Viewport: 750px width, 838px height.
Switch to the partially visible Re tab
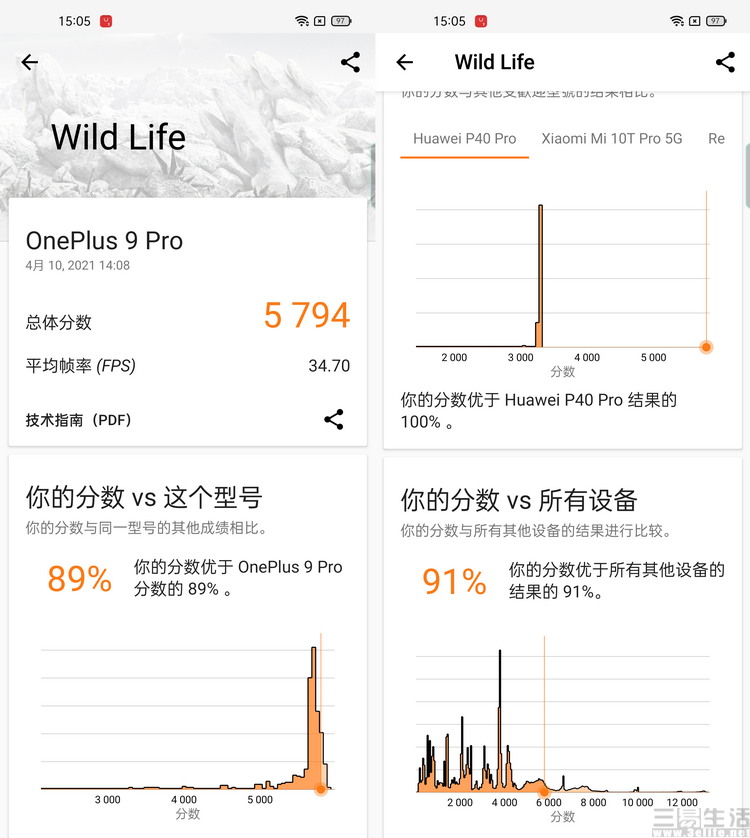[x=716, y=138]
